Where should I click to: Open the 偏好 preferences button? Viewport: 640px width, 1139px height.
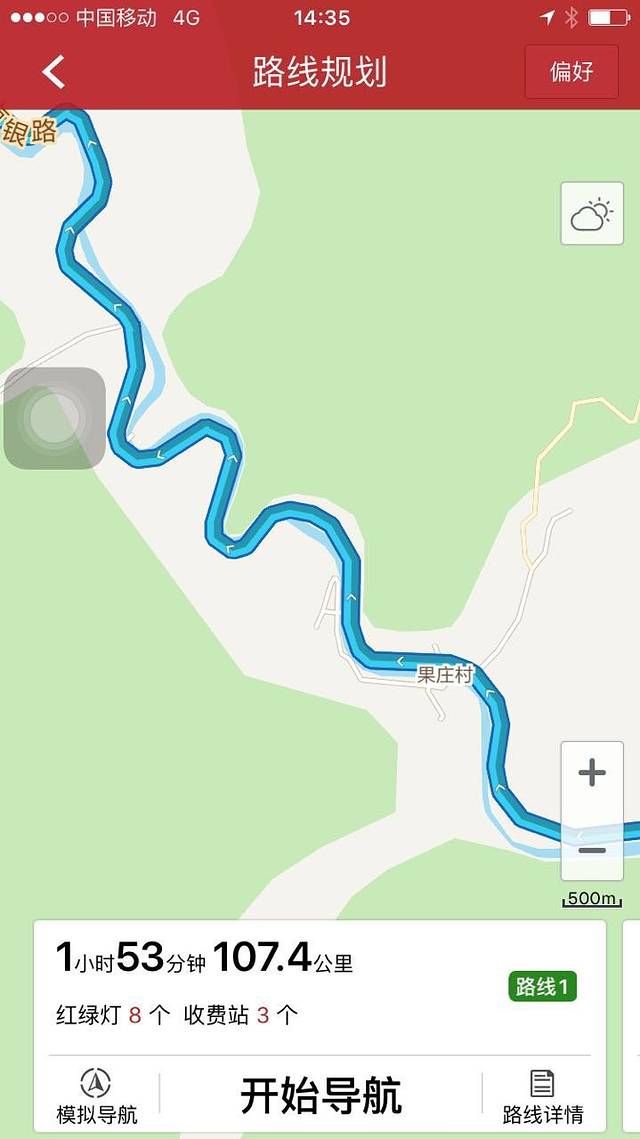pyautogui.click(x=571, y=72)
